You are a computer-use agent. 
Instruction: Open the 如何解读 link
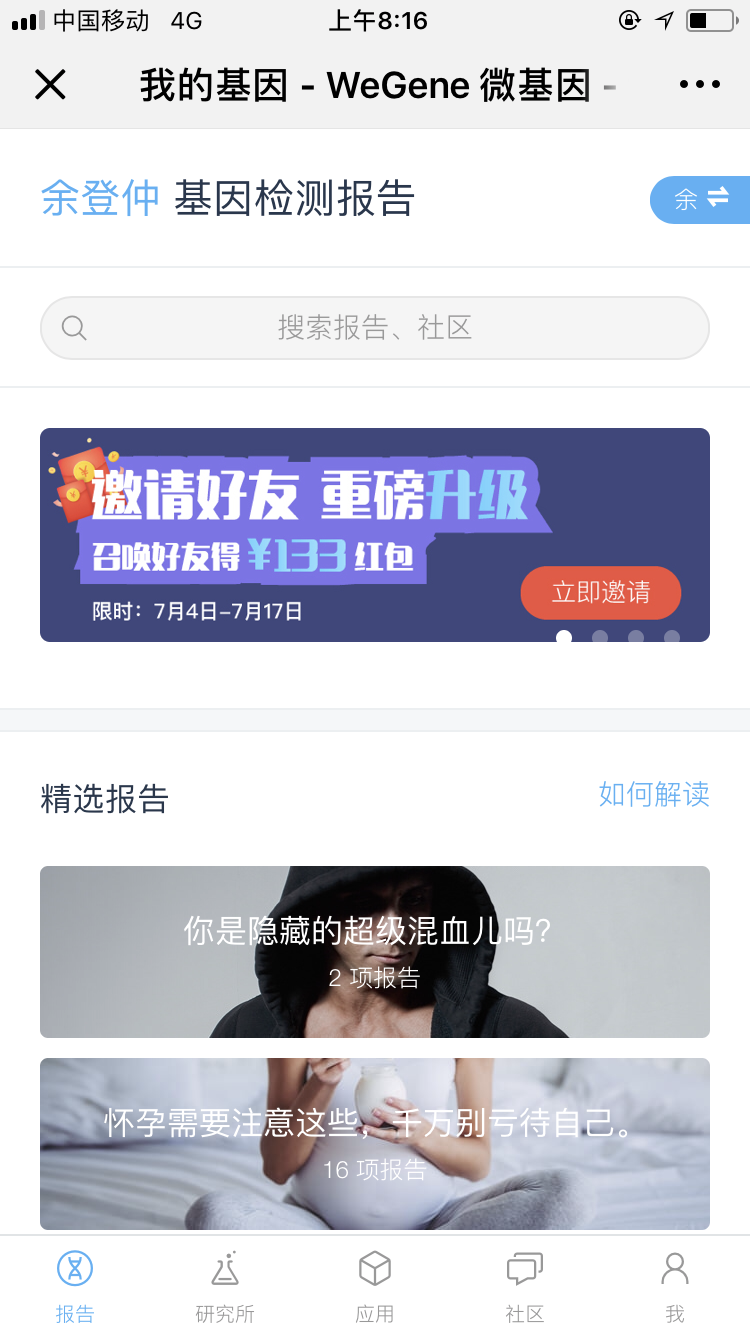point(654,794)
